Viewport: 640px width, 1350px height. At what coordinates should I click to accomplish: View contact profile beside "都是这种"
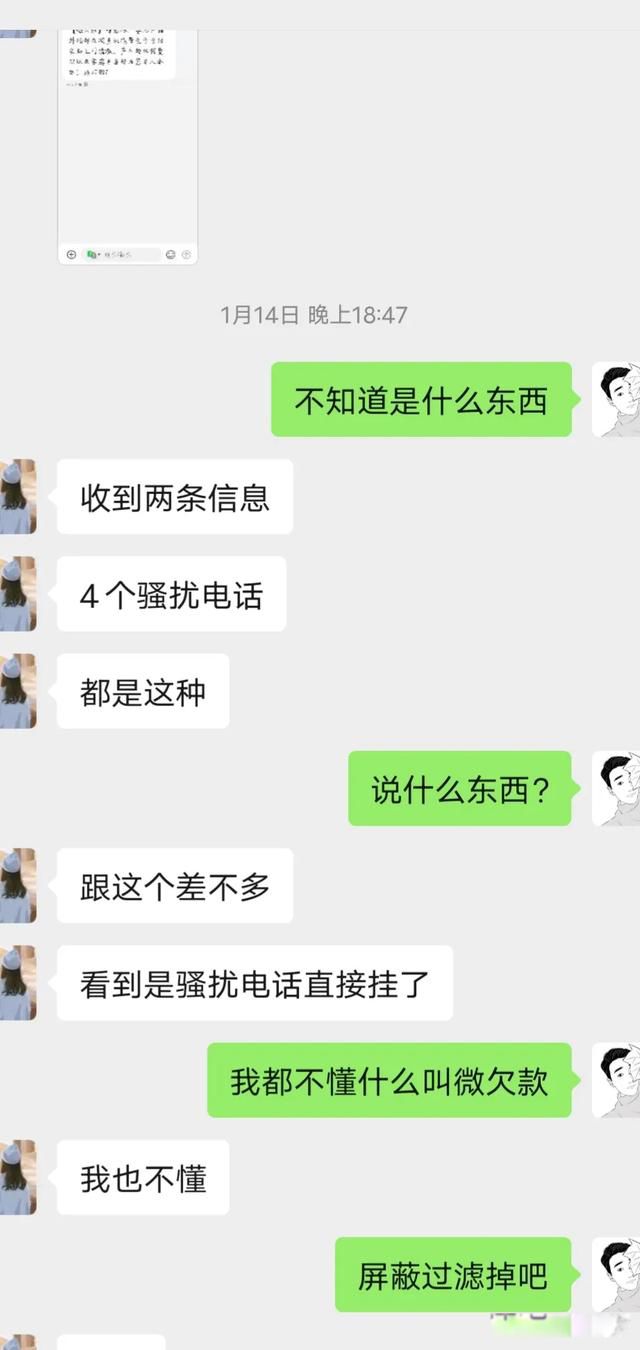tap(18, 691)
